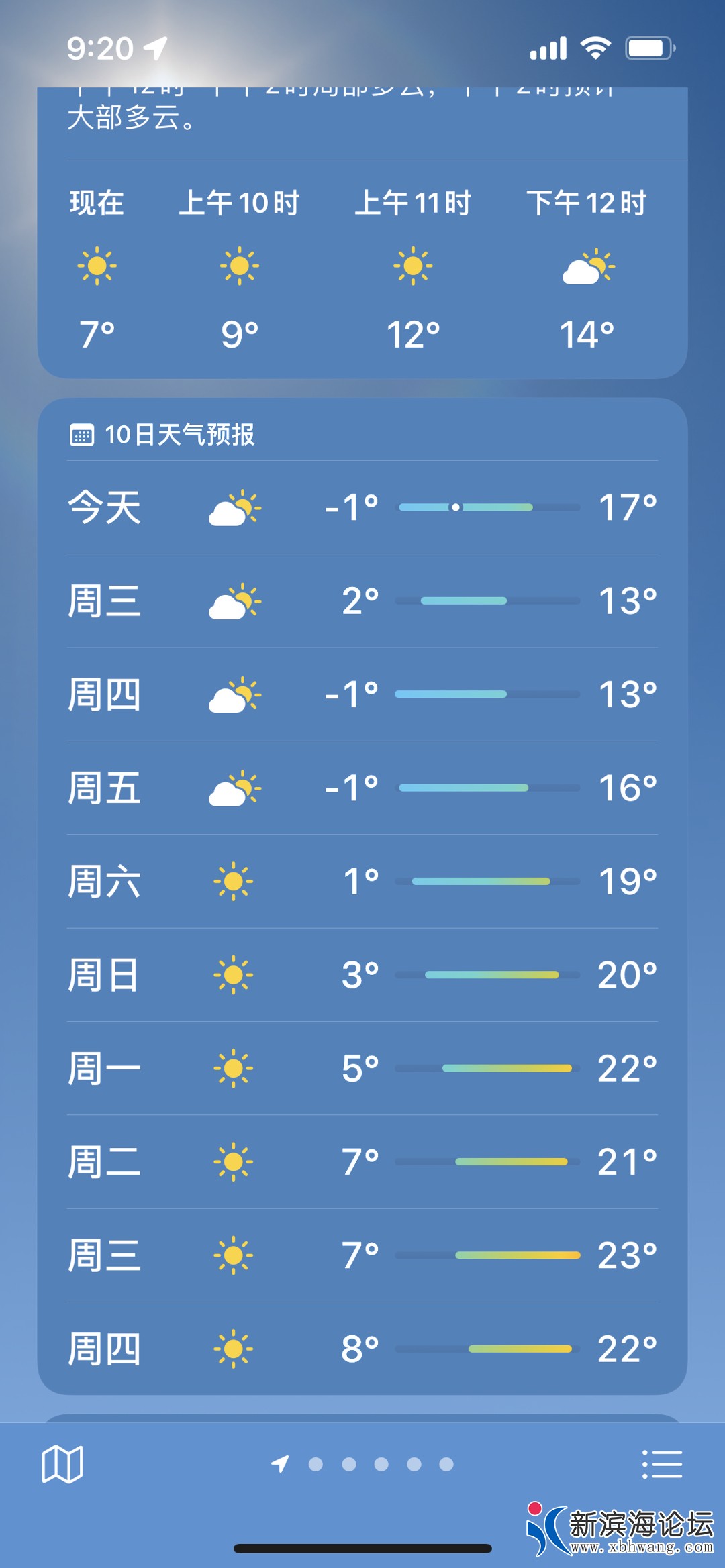
Task: Open the city list menu
Action: coord(662,1464)
